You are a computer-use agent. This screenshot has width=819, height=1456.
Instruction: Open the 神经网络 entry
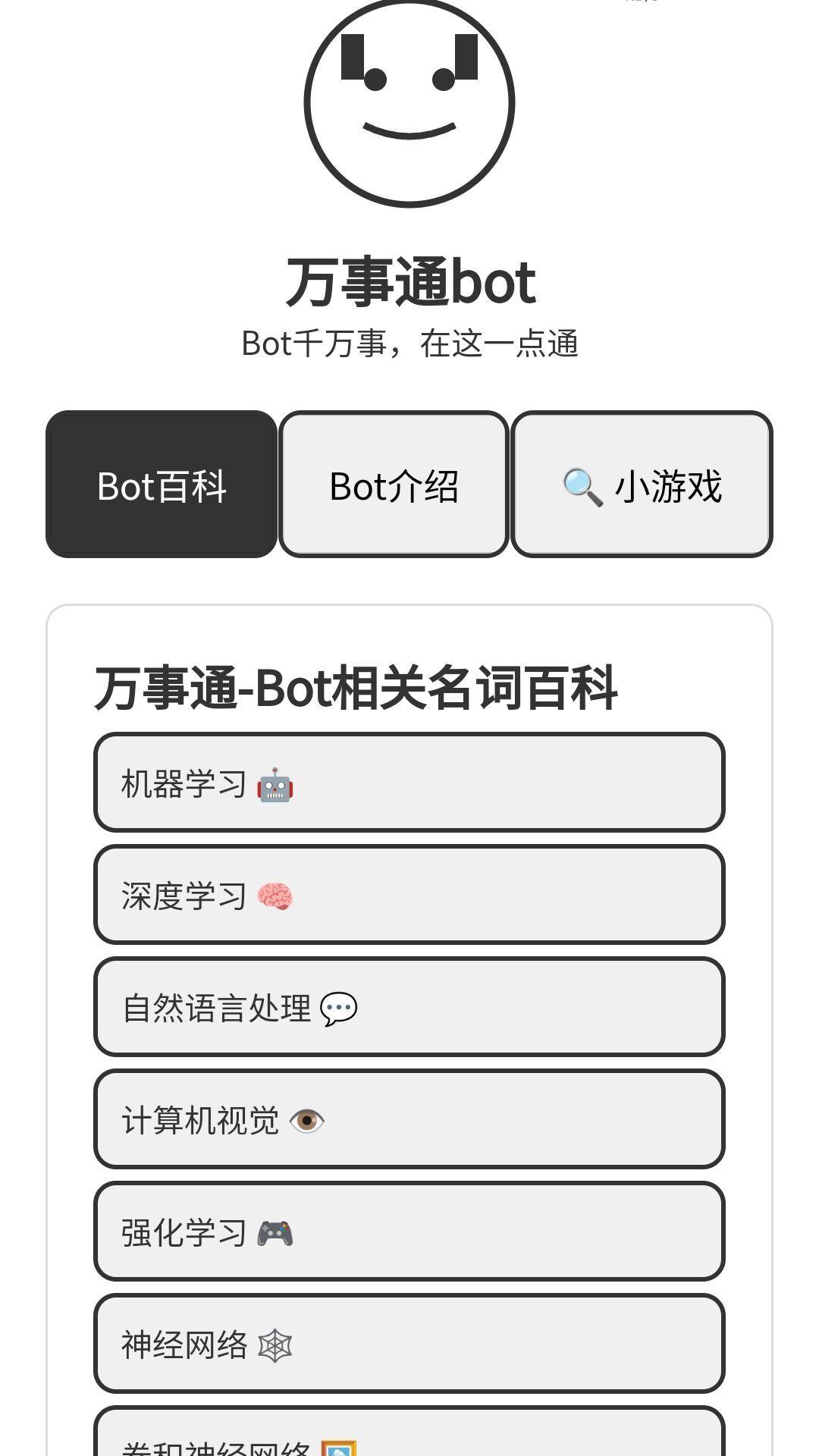(409, 1344)
